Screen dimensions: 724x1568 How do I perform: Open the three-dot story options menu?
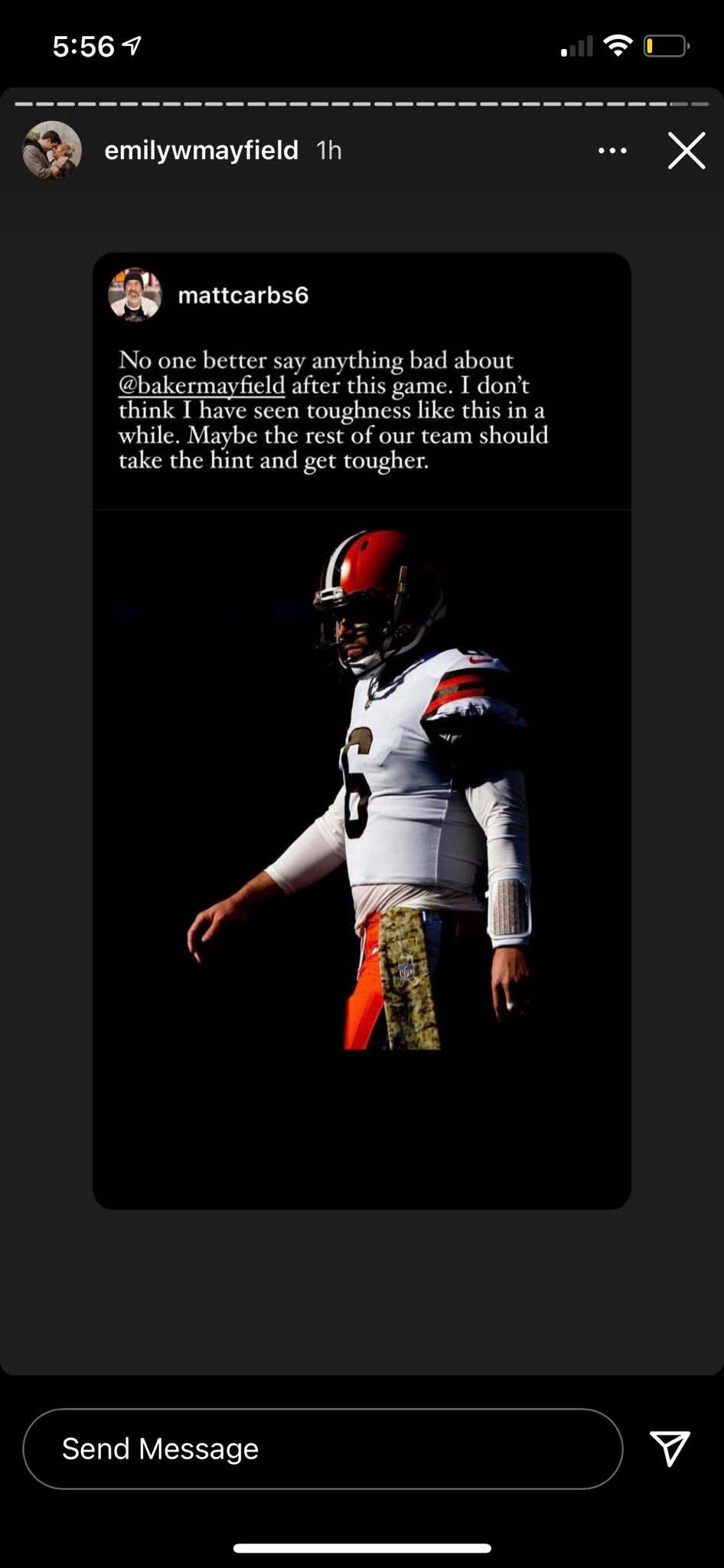(x=612, y=151)
